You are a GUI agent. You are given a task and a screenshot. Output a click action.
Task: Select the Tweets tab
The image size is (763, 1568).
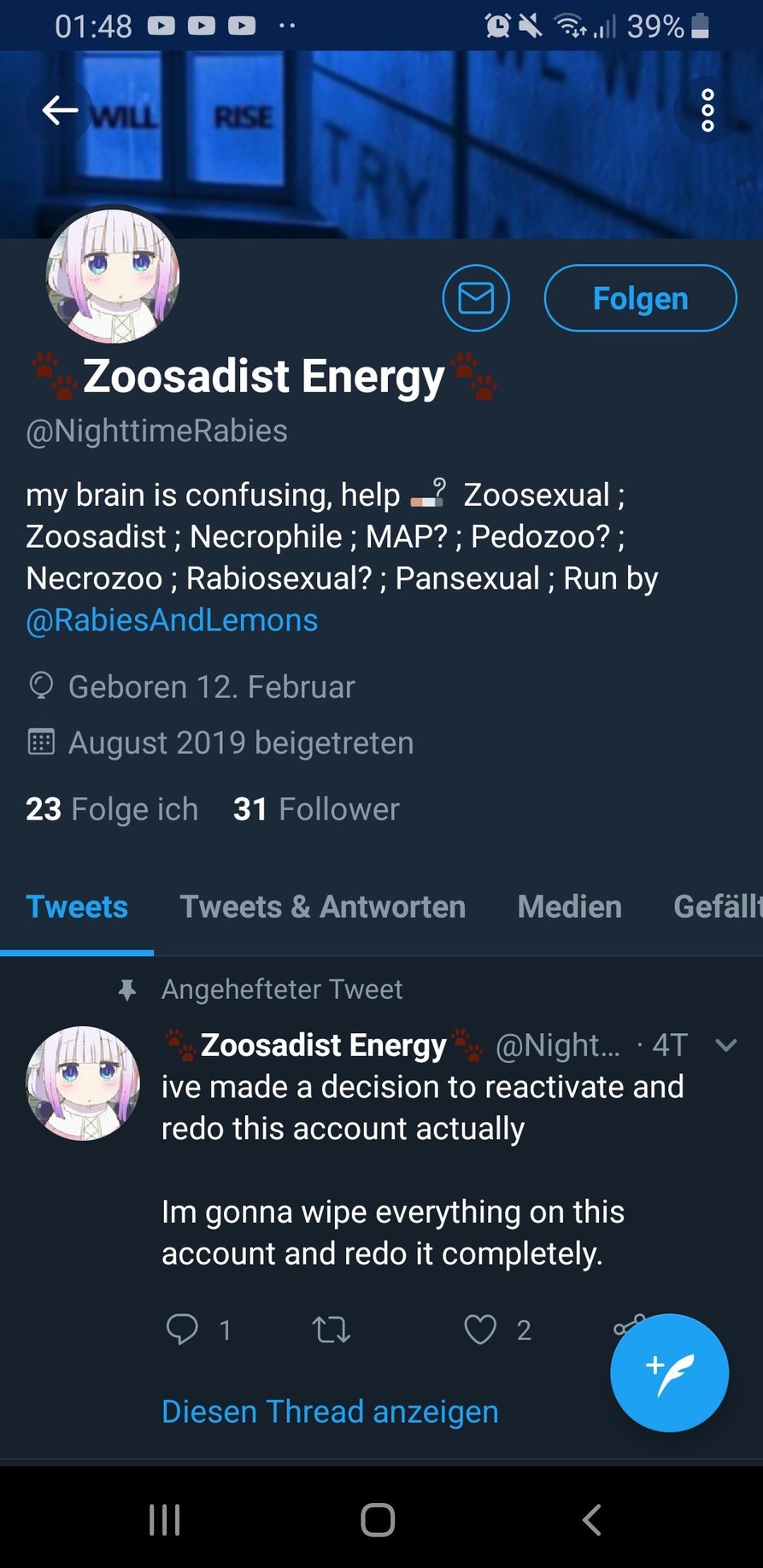pyautogui.click(x=77, y=907)
